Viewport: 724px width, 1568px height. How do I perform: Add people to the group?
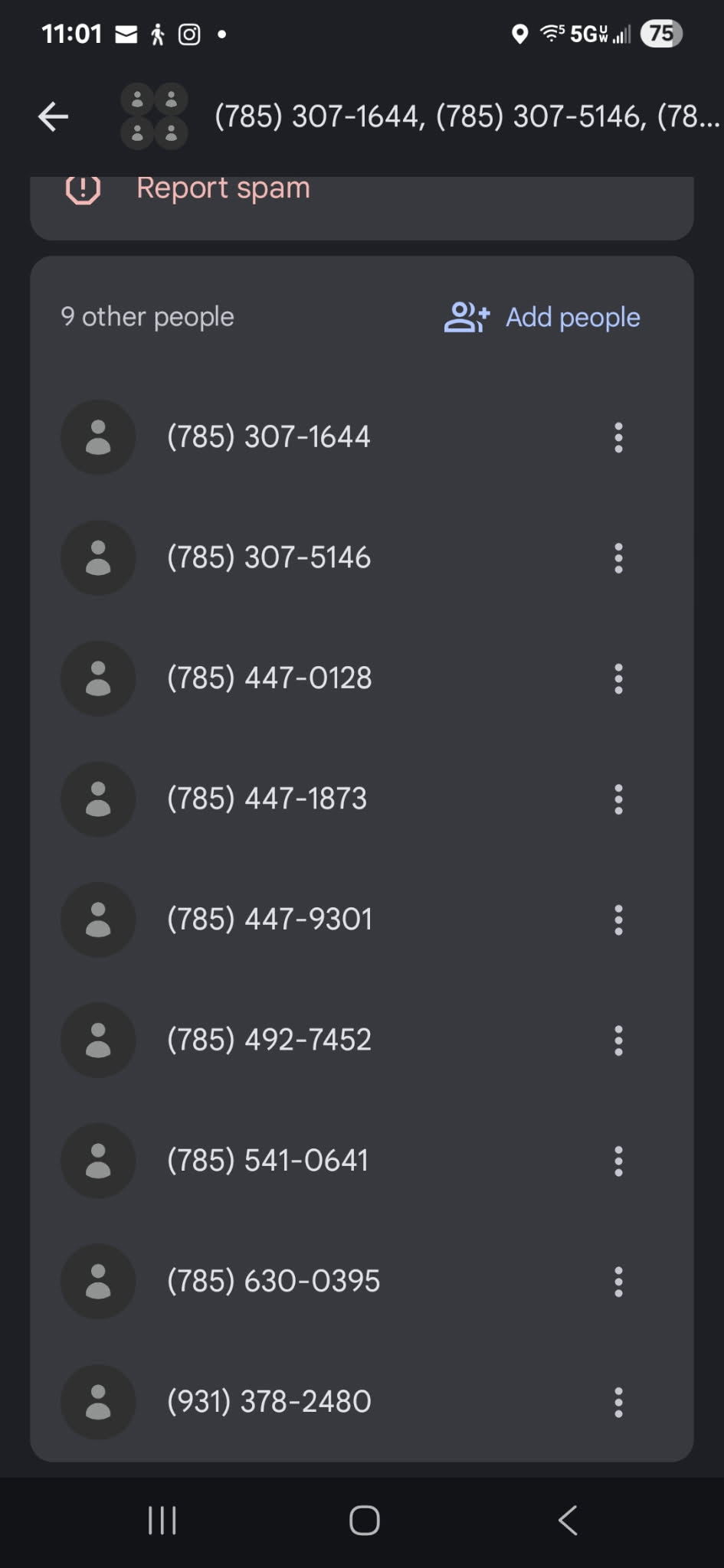click(542, 317)
